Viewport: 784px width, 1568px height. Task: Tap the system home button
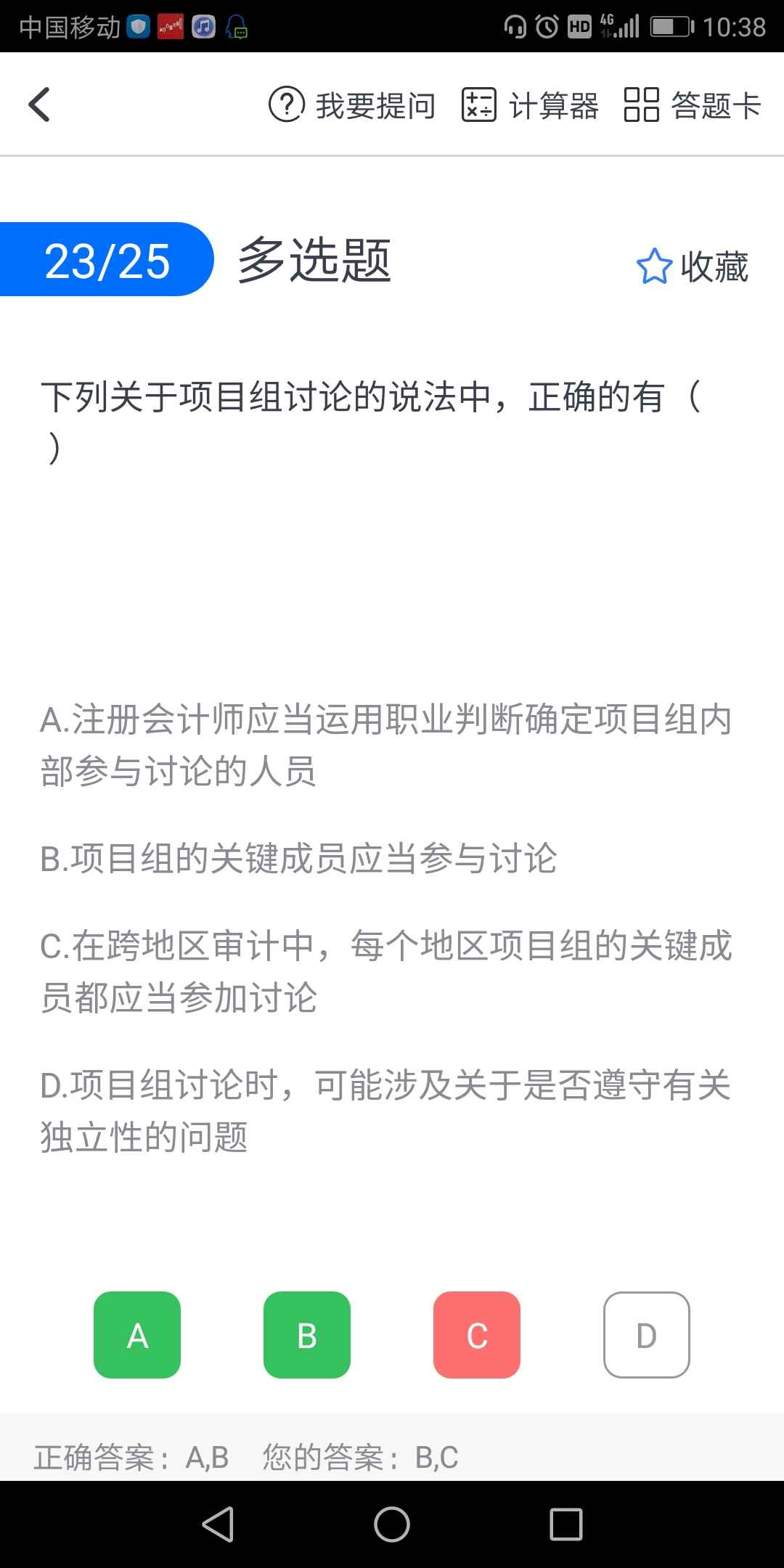click(392, 1524)
